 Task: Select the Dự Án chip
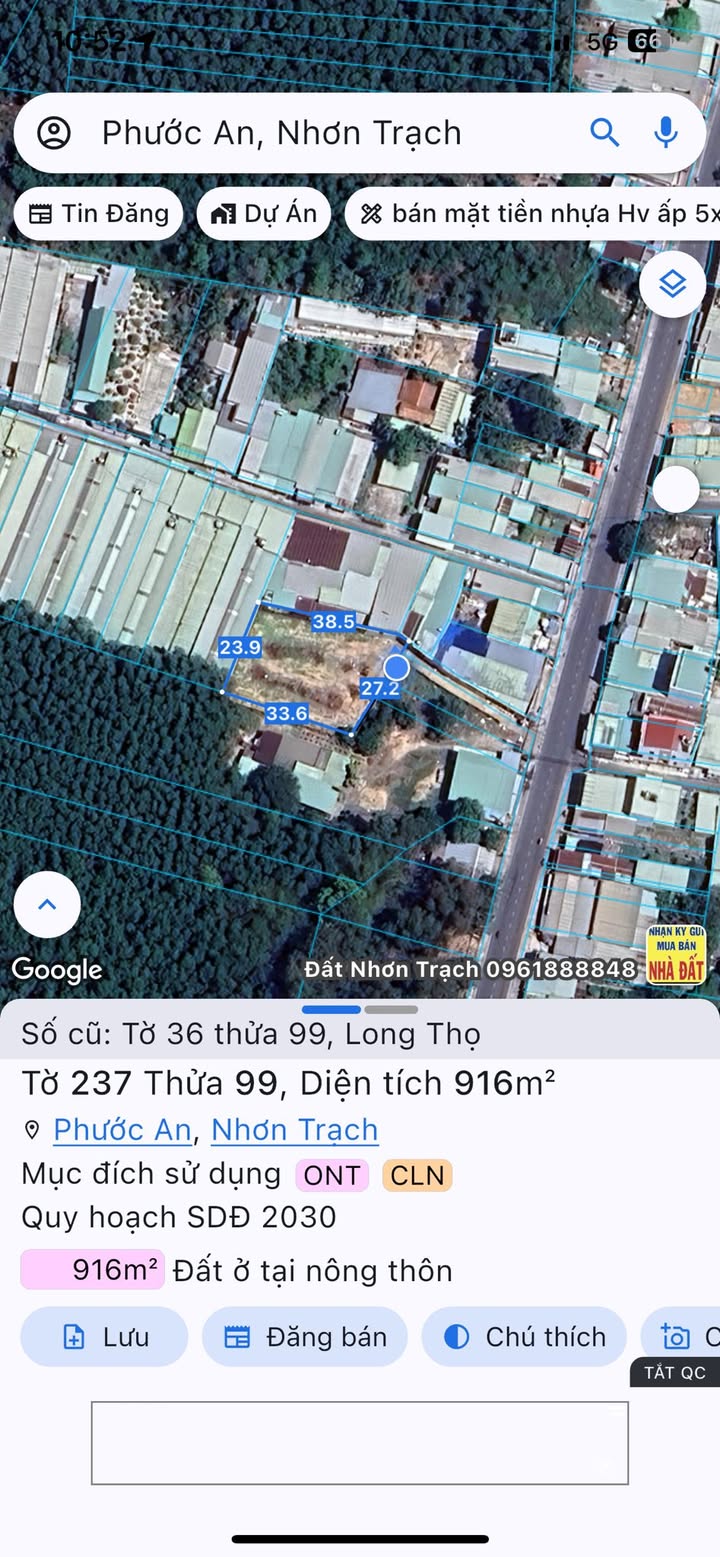[x=264, y=214]
